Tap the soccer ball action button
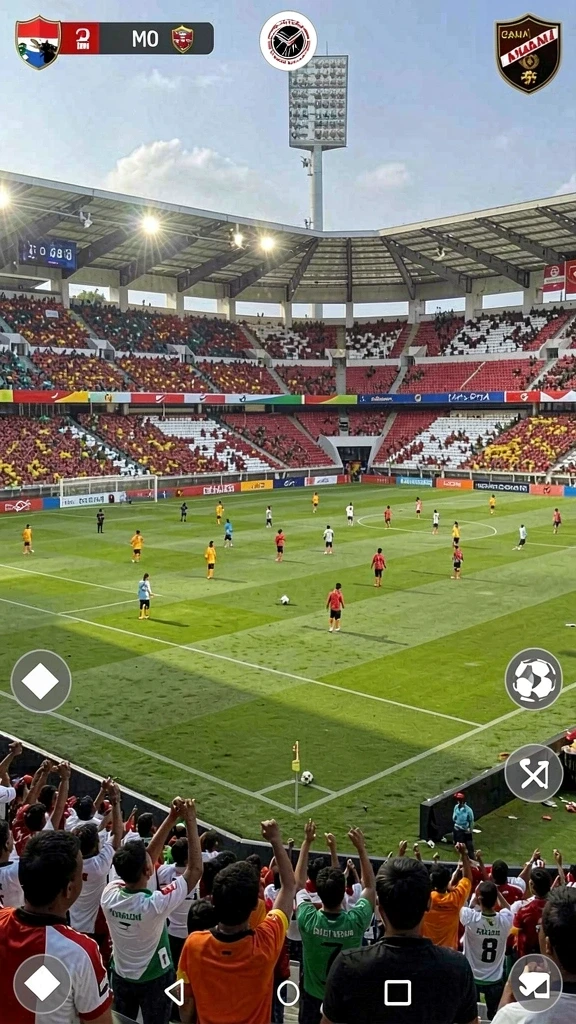This screenshot has width=576, height=1024. click(x=534, y=679)
